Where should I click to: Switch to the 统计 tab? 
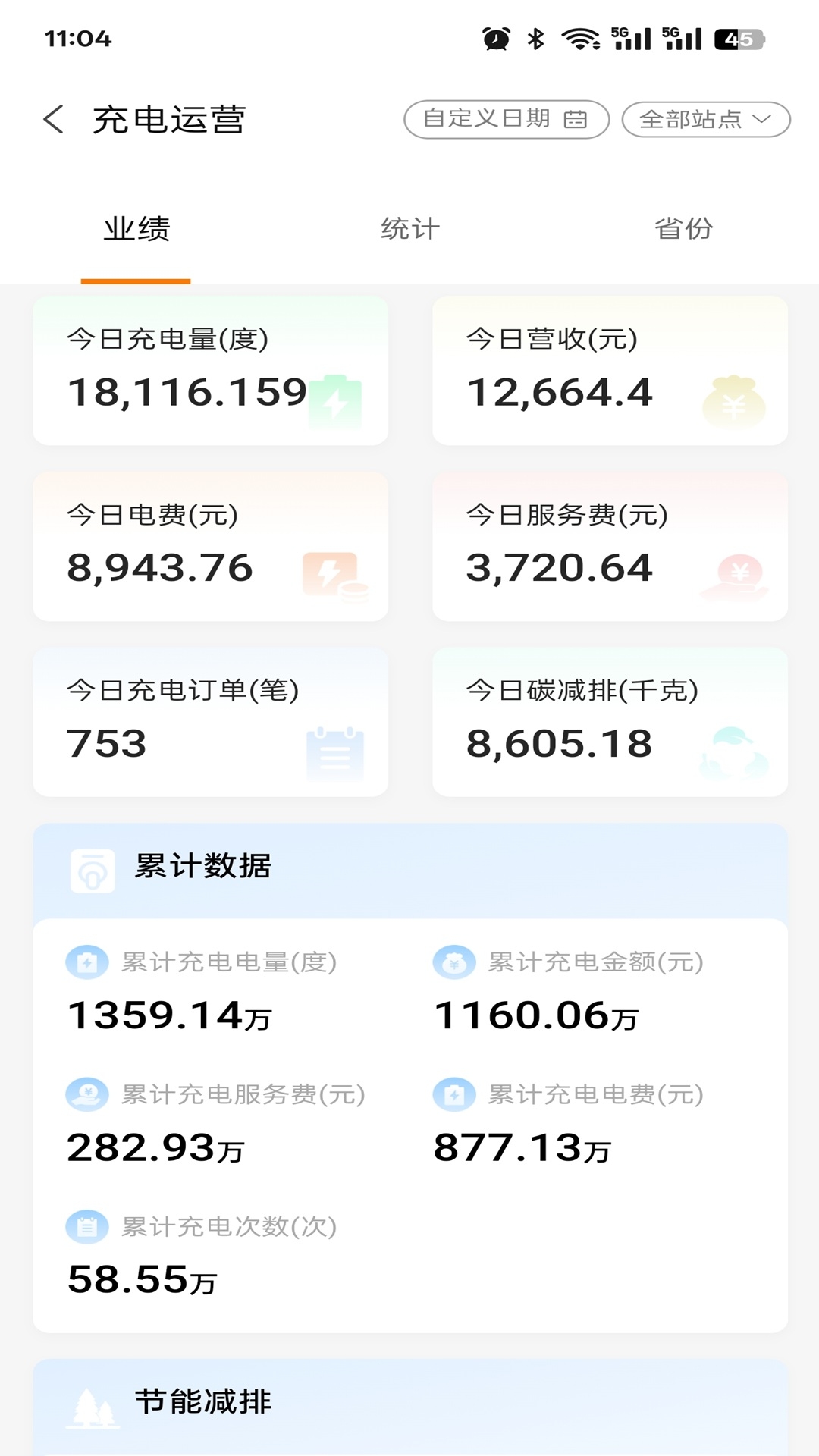tap(409, 228)
